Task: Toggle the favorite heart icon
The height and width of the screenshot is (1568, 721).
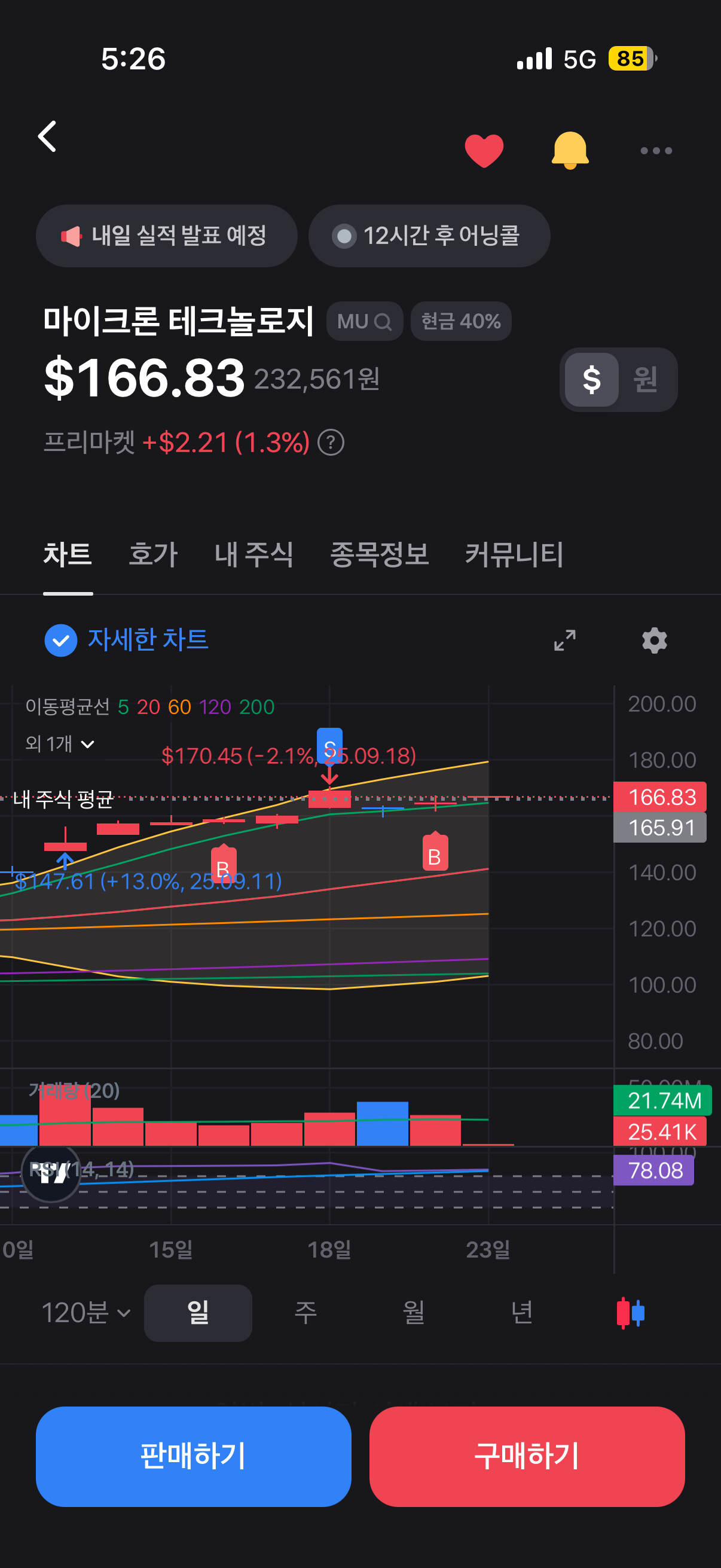Action: click(x=484, y=150)
